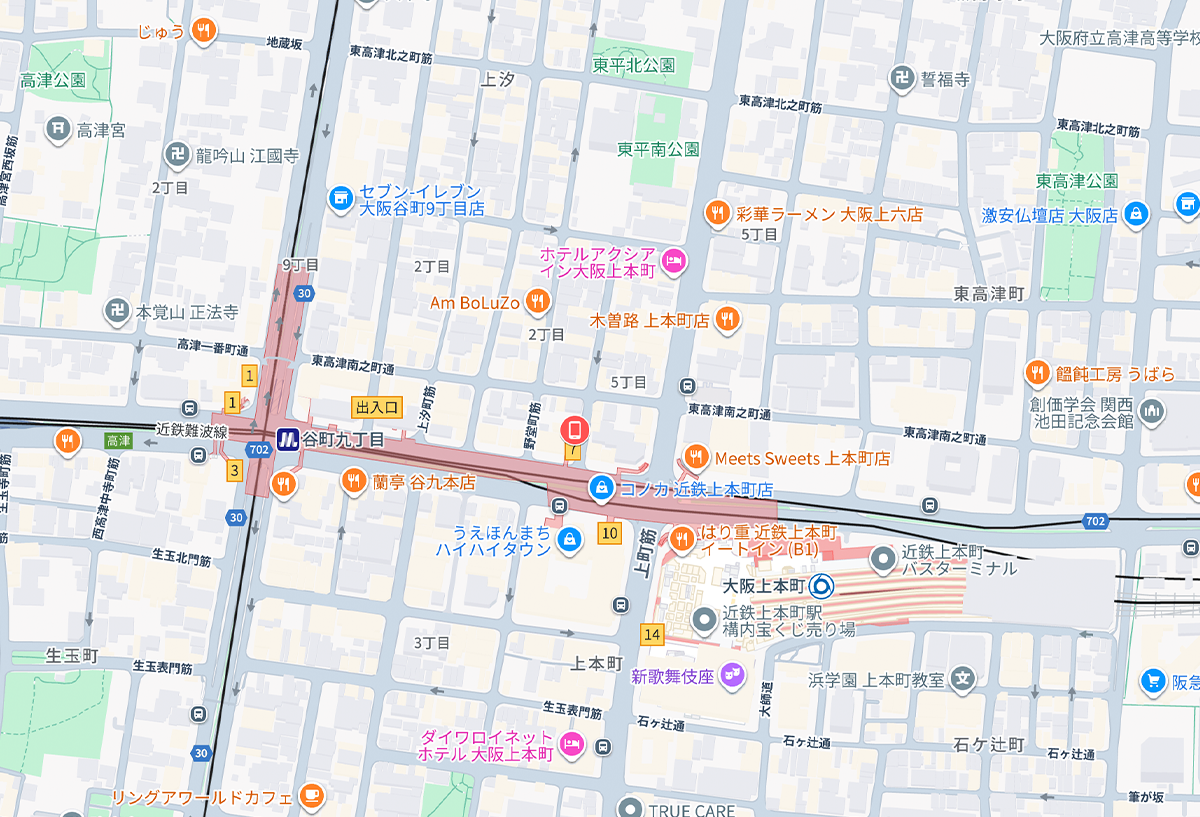The height and width of the screenshot is (817, 1200).
Task: Open the 蘭亭 谷九本店 restaurant pin
Action: (x=353, y=481)
